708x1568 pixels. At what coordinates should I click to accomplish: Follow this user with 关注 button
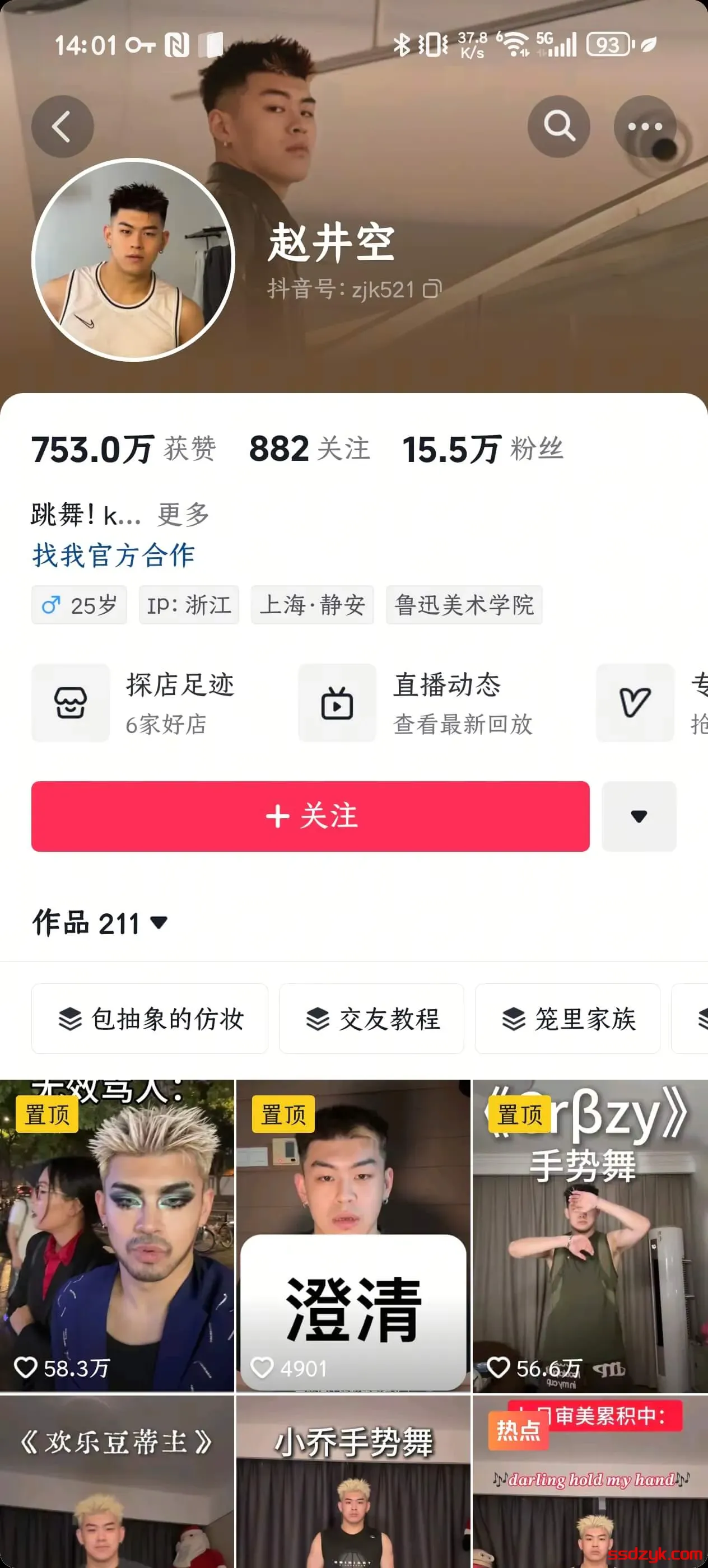click(310, 816)
